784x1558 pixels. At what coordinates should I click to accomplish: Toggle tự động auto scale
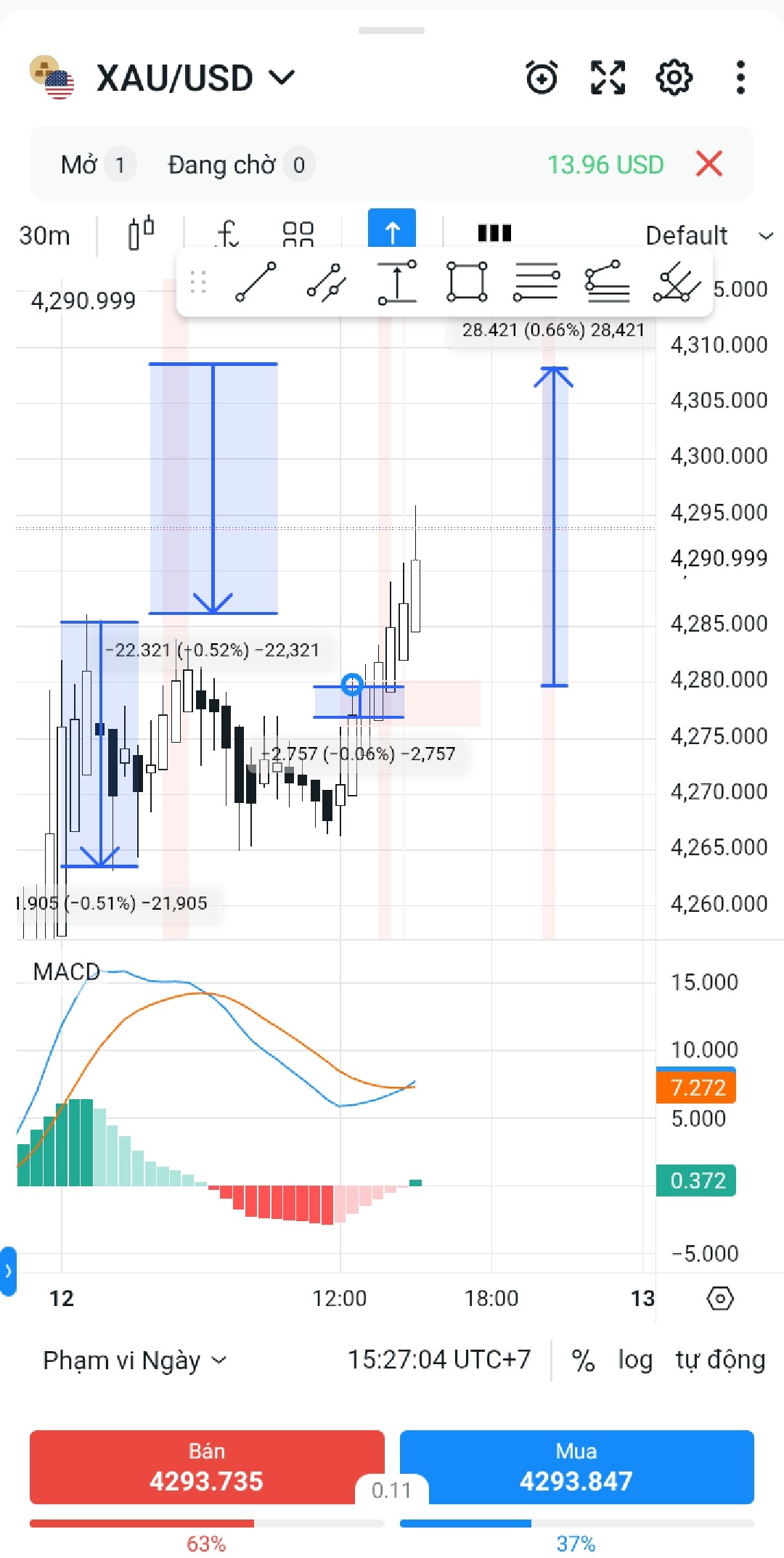click(x=720, y=1360)
